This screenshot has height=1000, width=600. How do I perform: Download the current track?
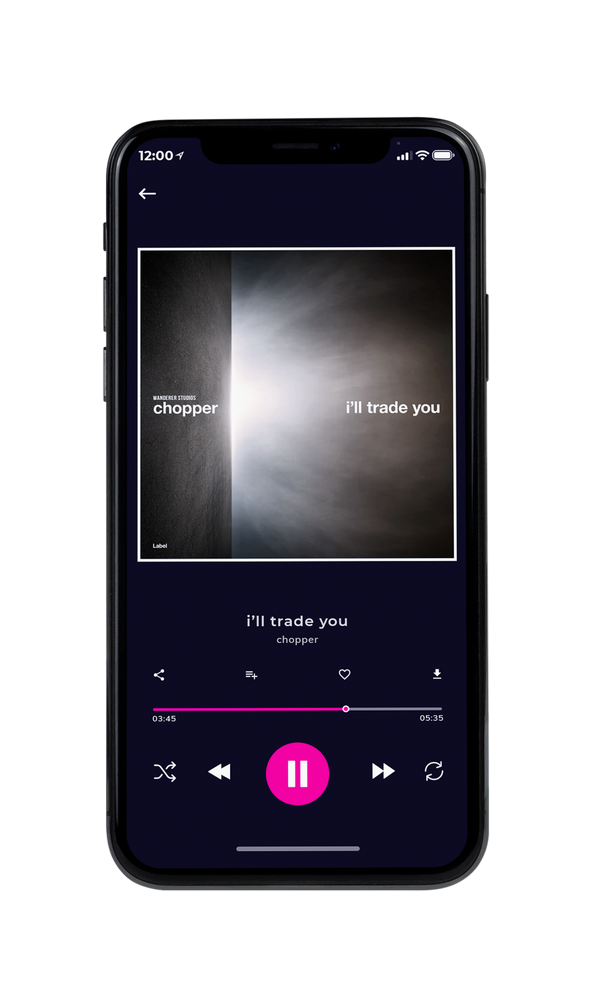coord(437,674)
